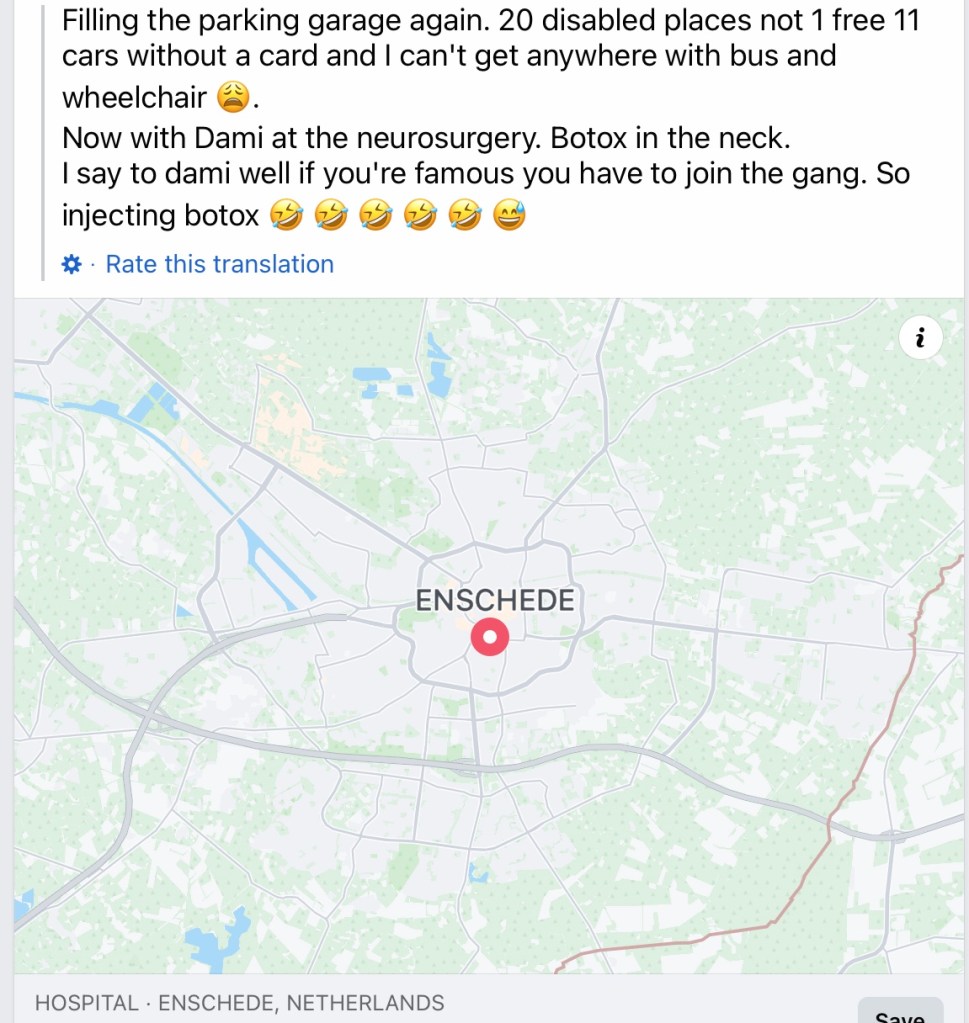
Task: Open translation settings gear icon
Action: click(71, 264)
